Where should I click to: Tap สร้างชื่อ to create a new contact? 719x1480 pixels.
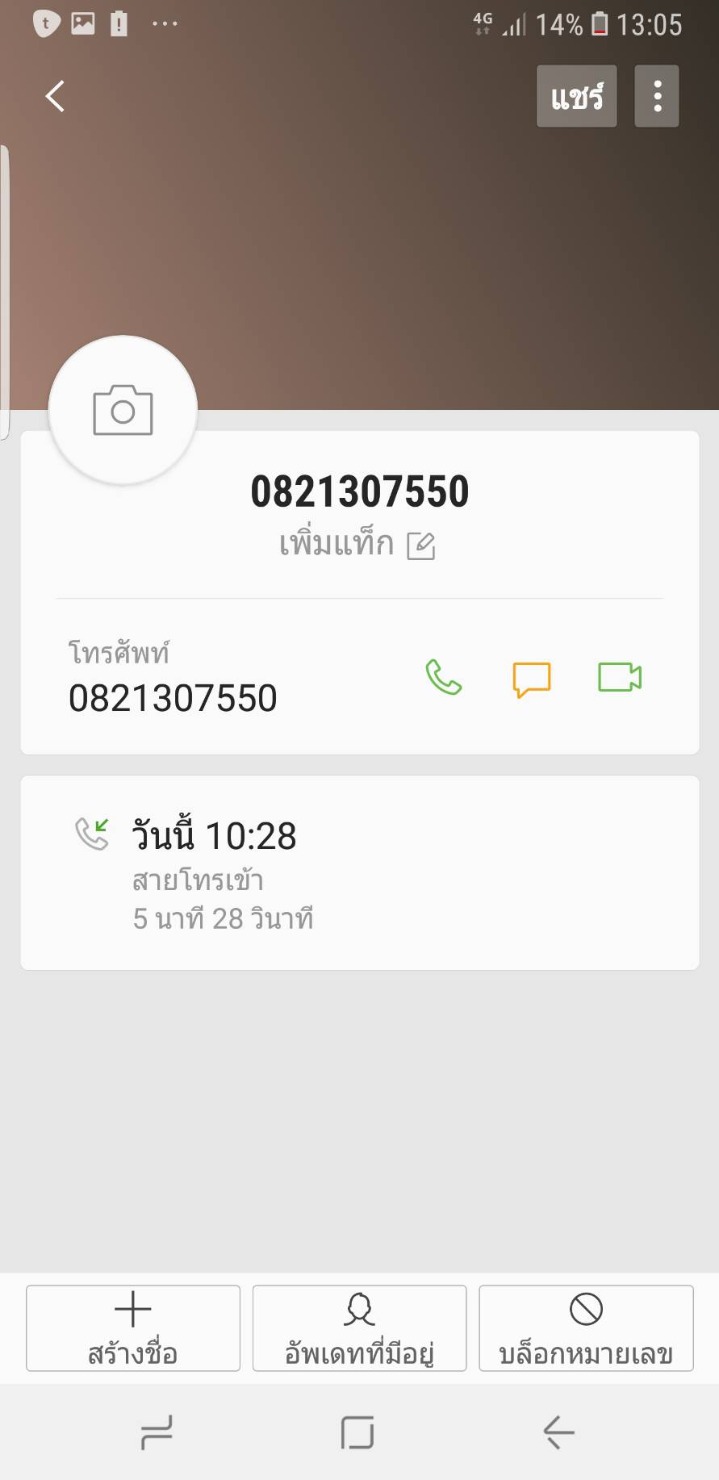point(133,1328)
